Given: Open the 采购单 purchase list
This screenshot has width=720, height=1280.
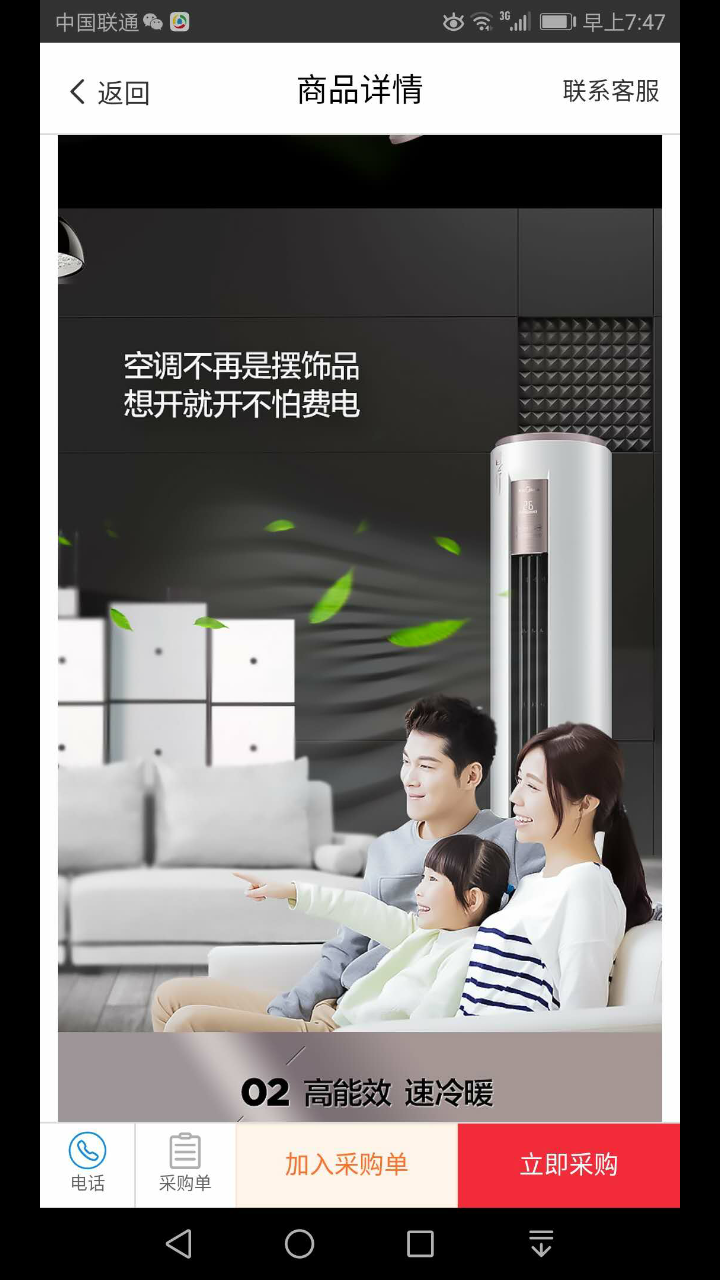Looking at the screenshot, I should tap(185, 1164).
